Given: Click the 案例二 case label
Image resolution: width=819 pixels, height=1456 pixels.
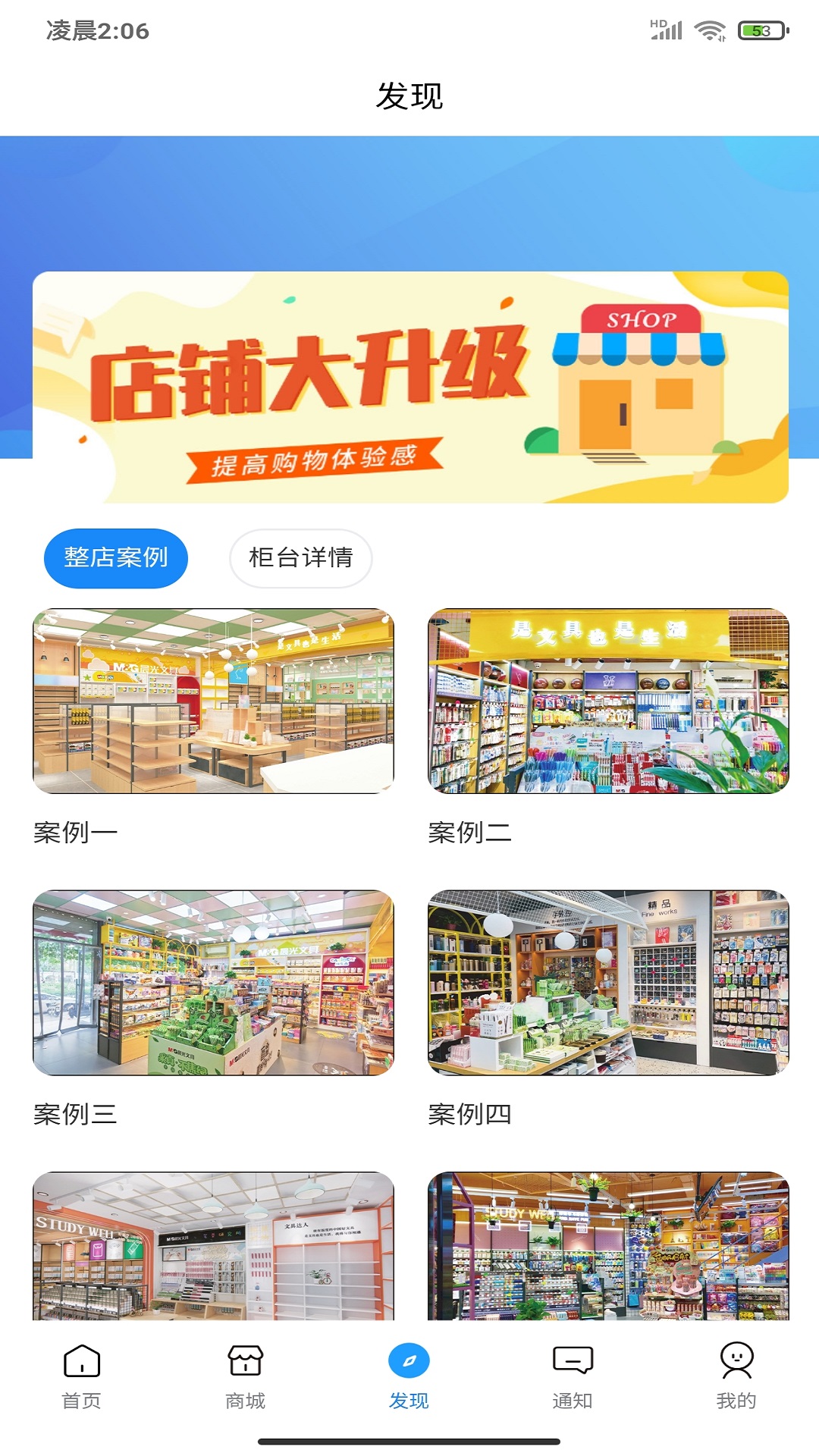Looking at the screenshot, I should [x=471, y=833].
